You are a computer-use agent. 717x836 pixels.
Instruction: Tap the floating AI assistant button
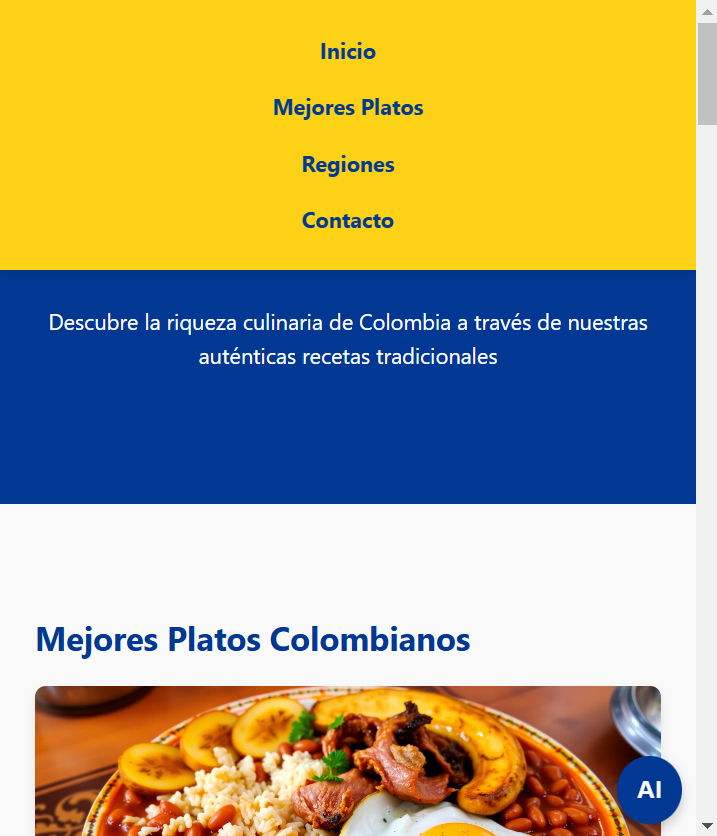(649, 790)
